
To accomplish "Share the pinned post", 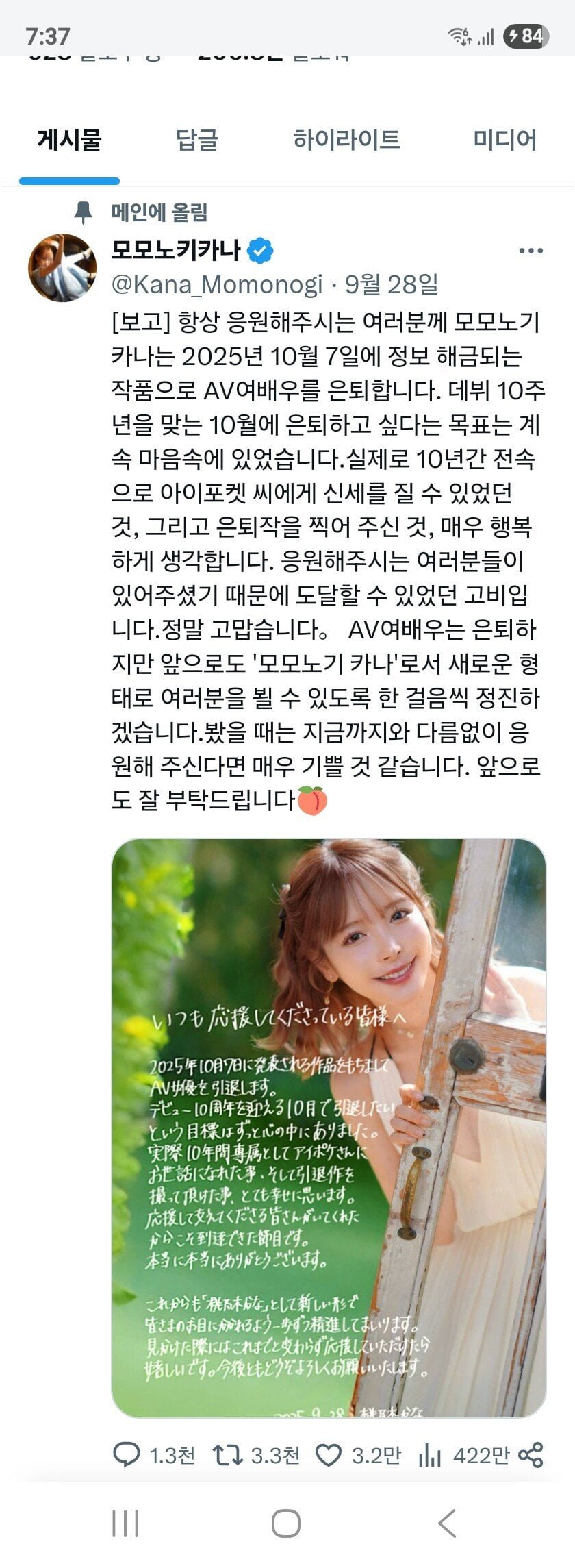I will (531, 1454).
